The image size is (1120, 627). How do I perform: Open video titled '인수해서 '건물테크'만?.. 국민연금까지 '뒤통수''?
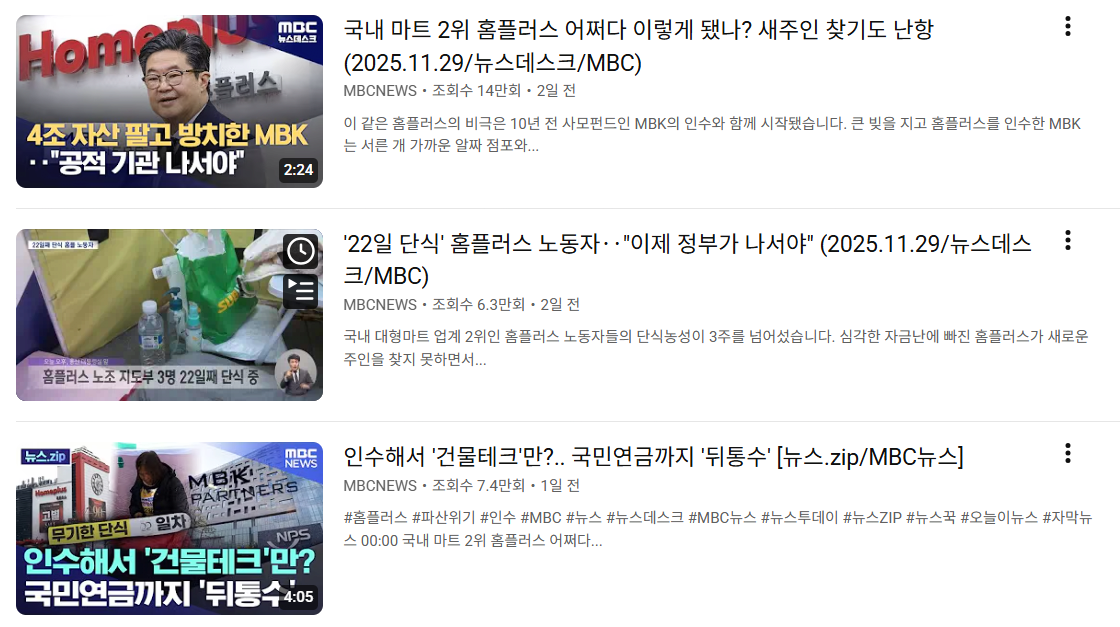[653, 457]
